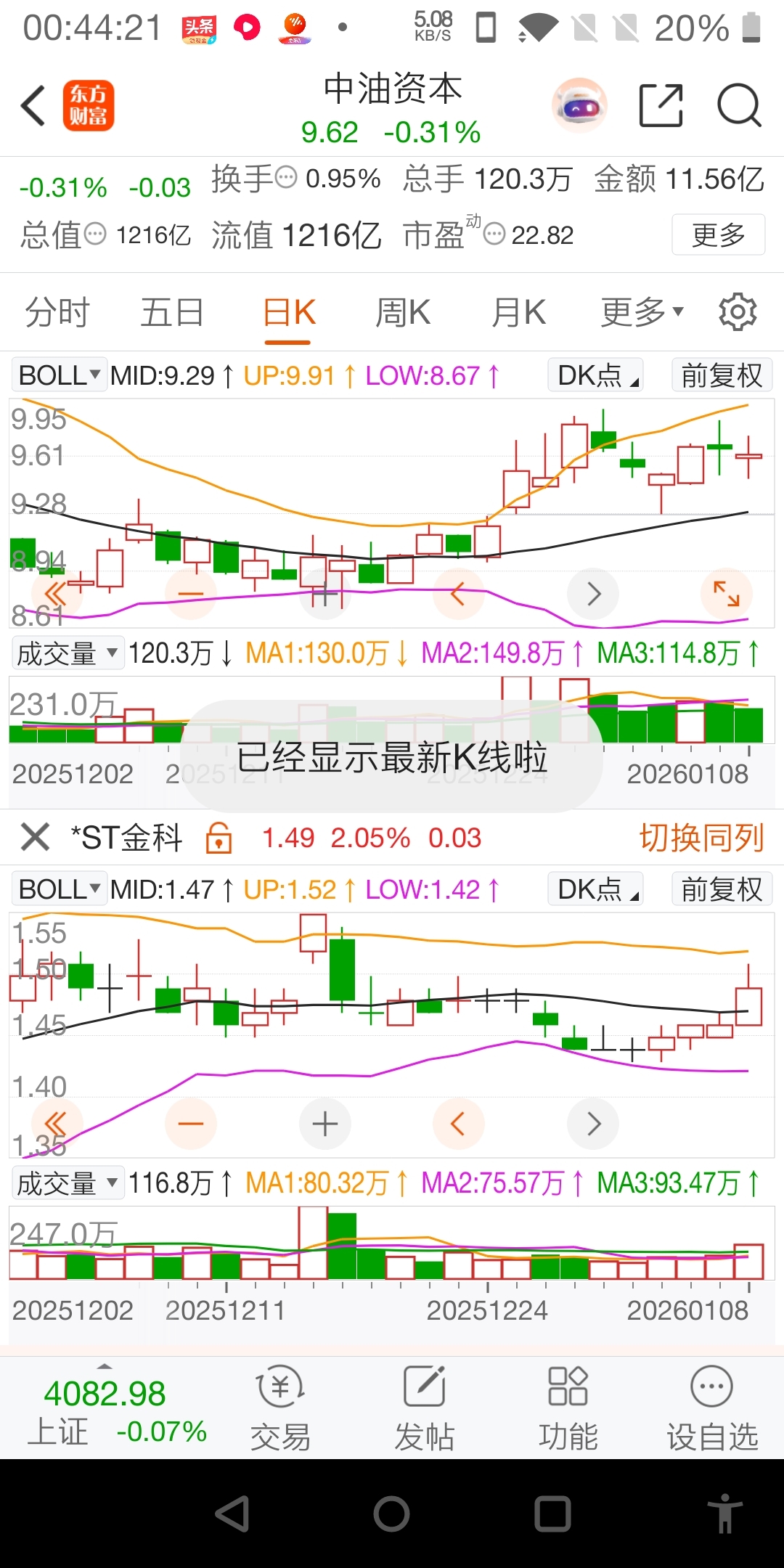Expand 中油资本 chart to fullscreen
784x1568 pixels.
[726, 594]
